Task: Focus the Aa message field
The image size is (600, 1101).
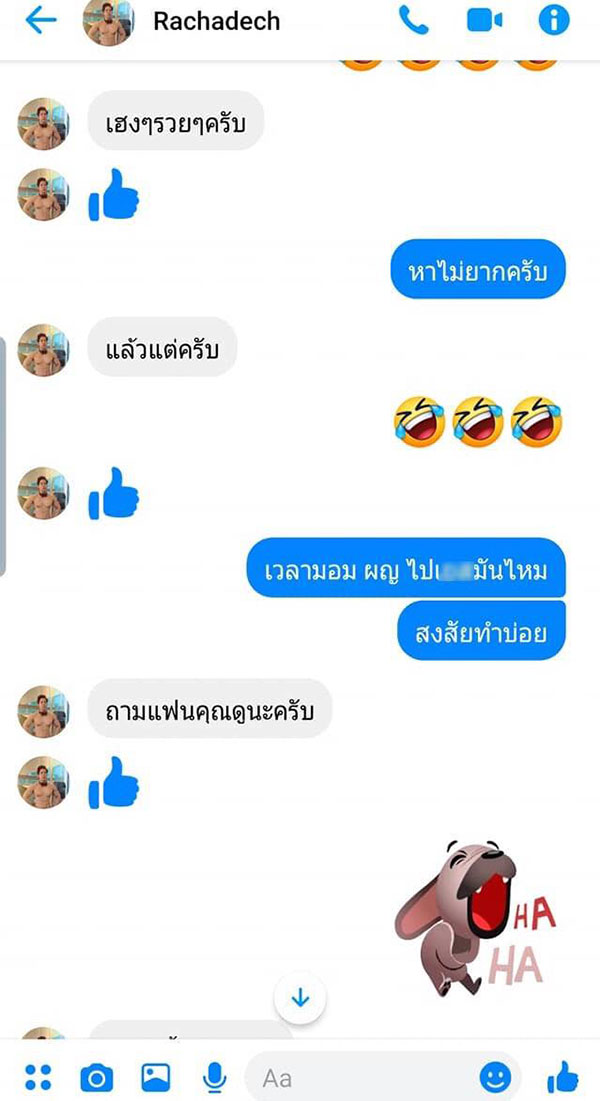Action: click(360, 1077)
